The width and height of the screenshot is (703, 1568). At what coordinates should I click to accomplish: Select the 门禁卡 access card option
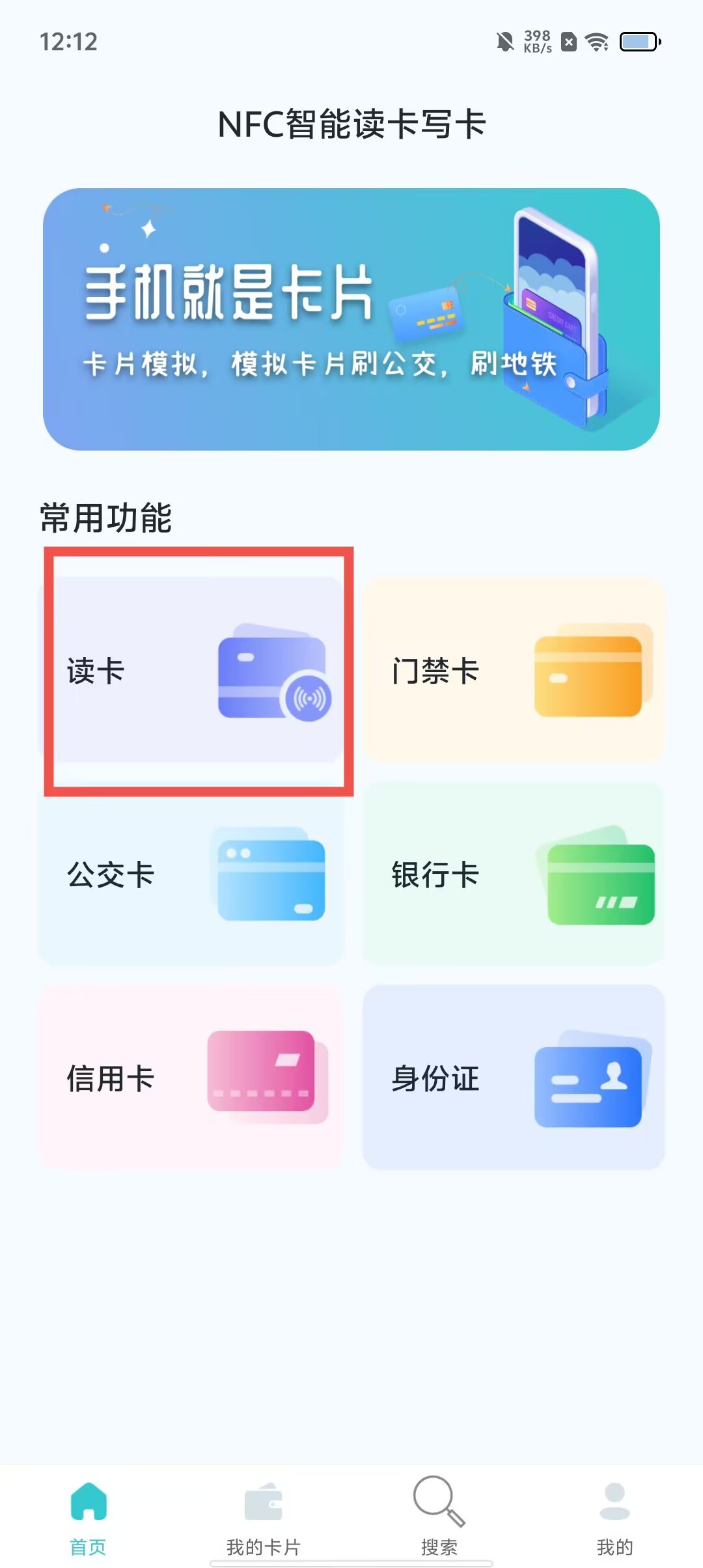point(514,671)
